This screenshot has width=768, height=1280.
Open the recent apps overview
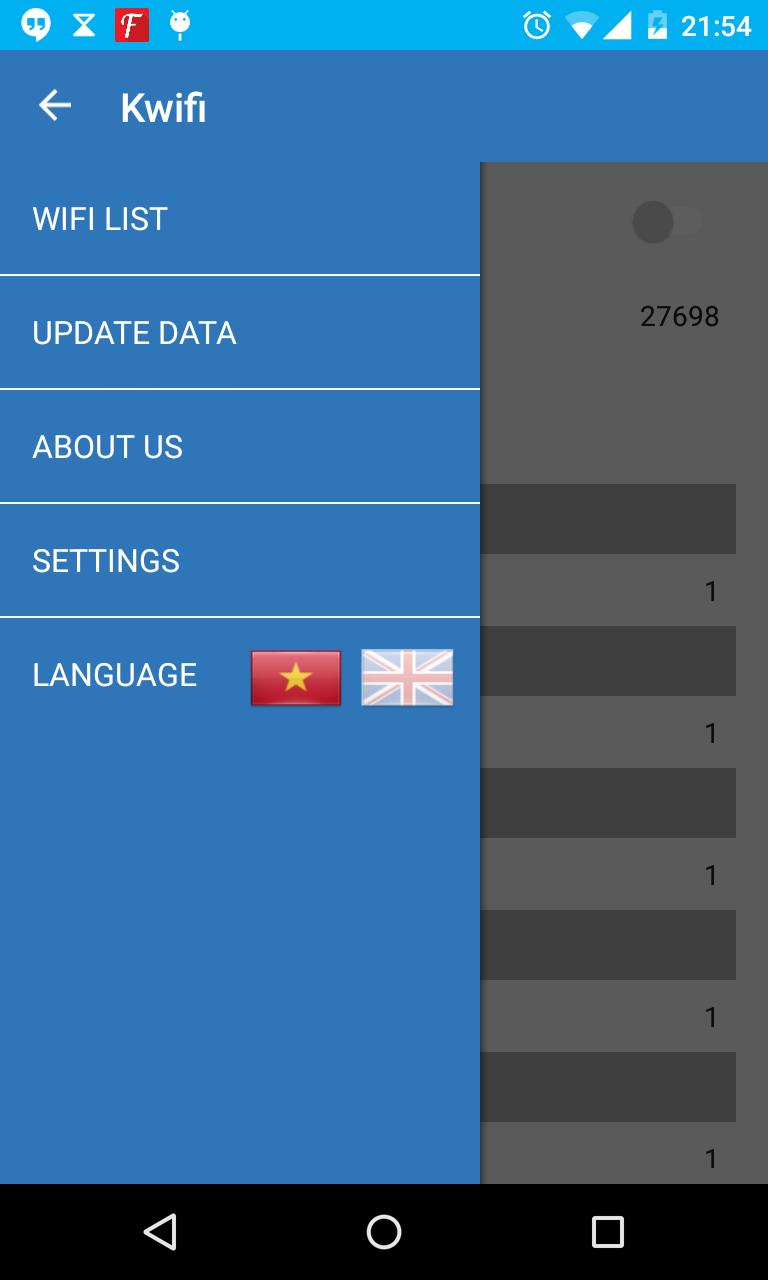click(x=607, y=1231)
